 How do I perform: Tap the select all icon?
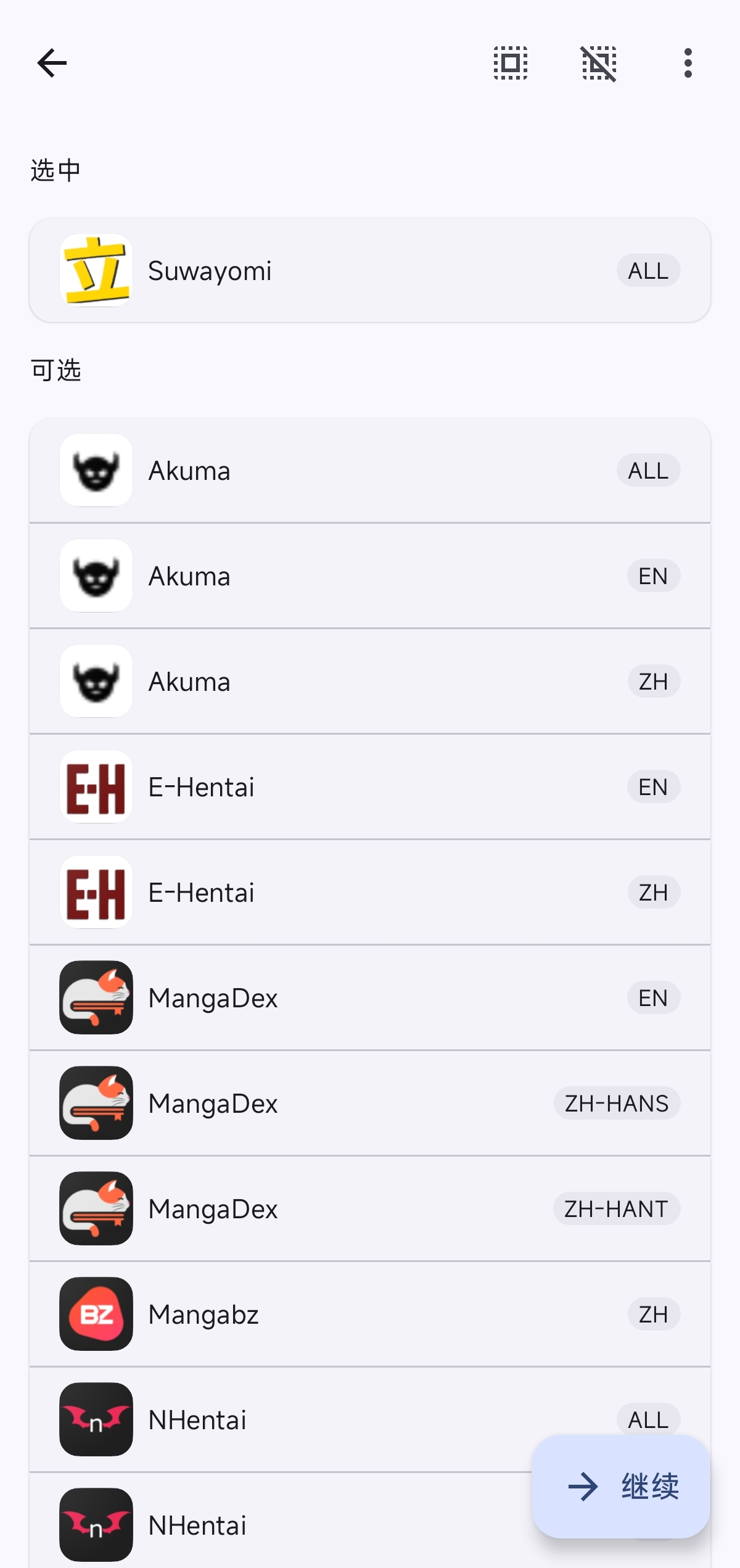(511, 63)
